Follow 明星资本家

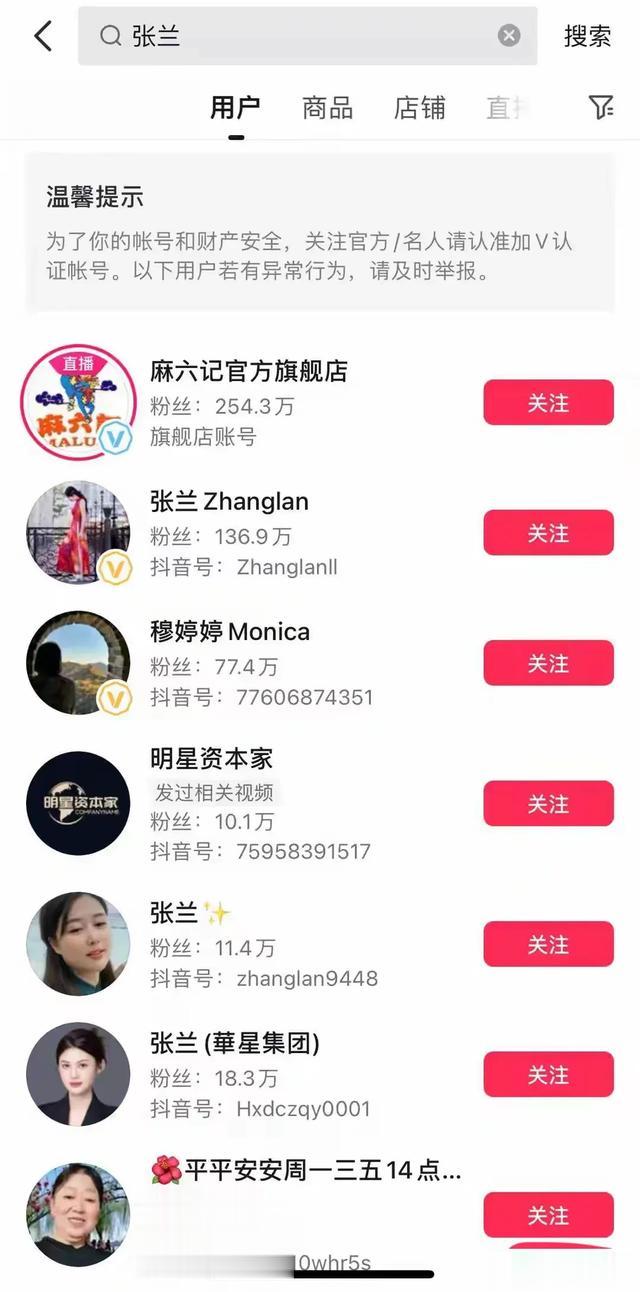pyautogui.click(x=548, y=804)
